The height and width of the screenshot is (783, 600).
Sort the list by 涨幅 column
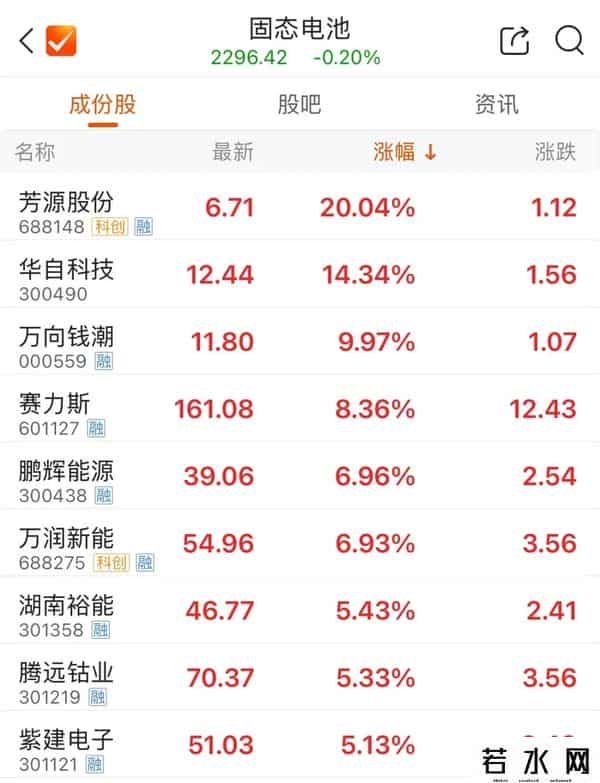pos(405,152)
